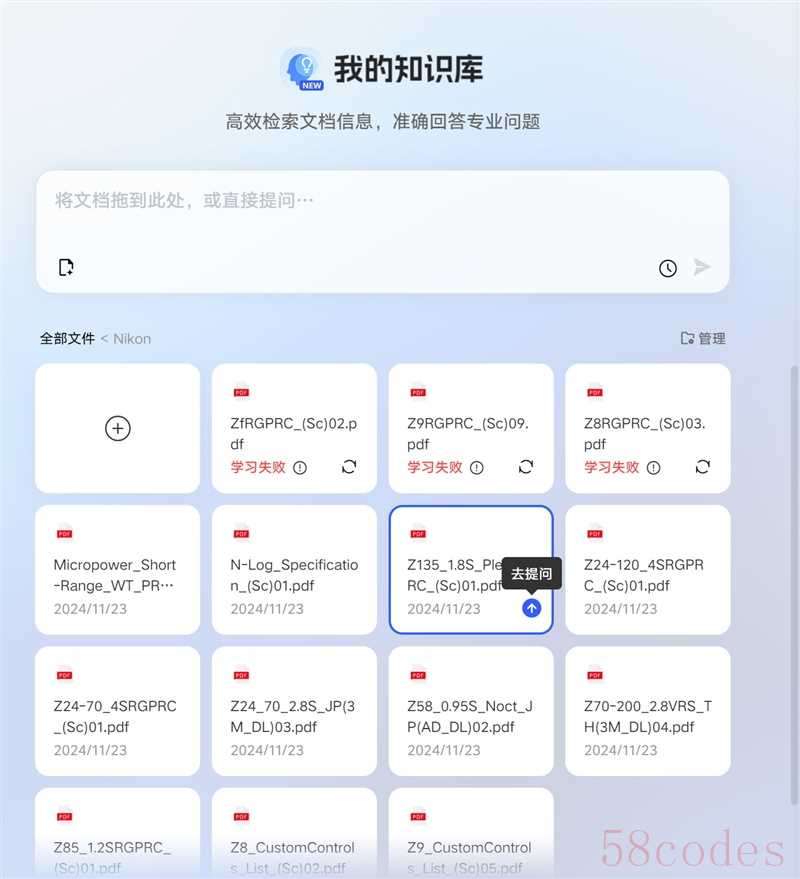The height and width of the screenshot is (879, 800).
Task: Add a new file with the plus card
Action: click(118, 428)
